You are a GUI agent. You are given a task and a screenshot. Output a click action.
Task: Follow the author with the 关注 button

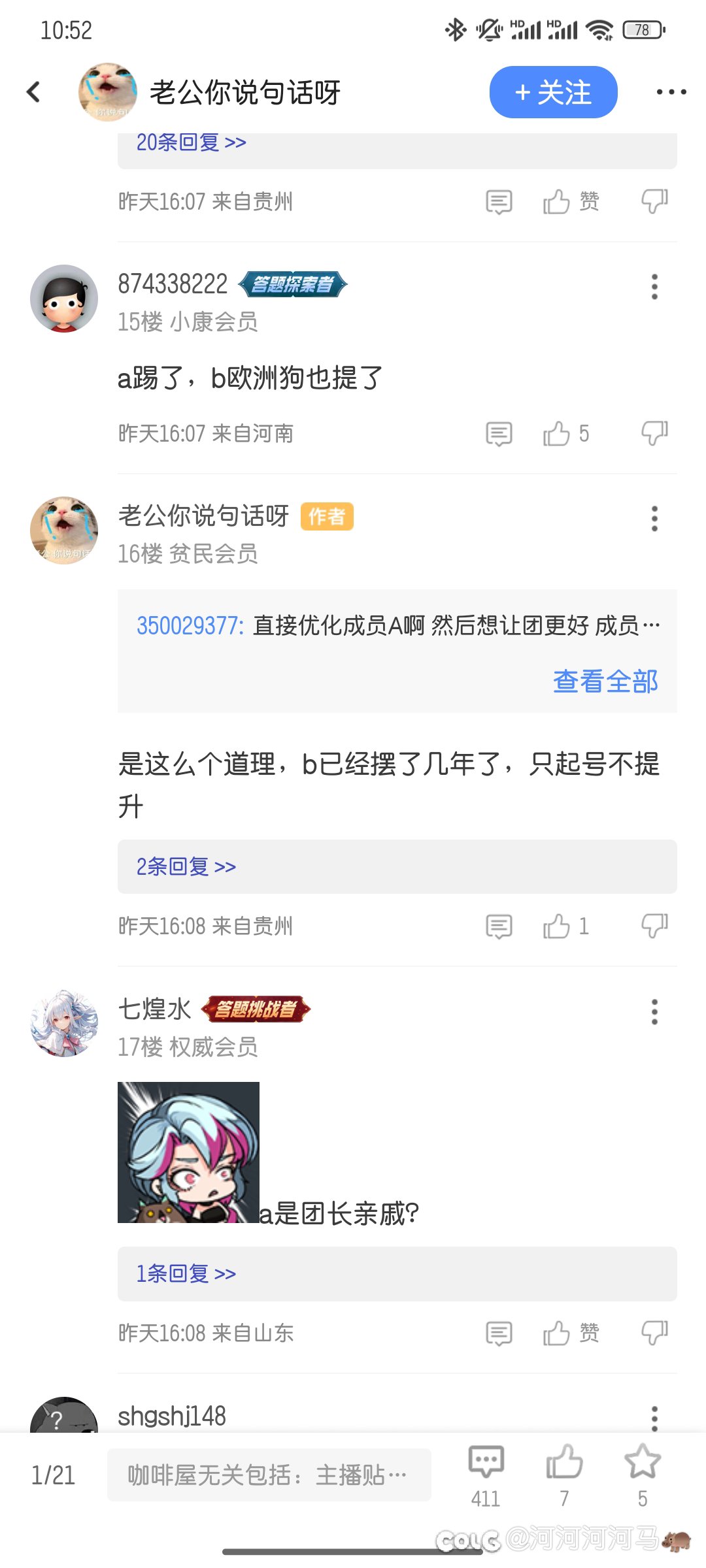(x=553, y=92)
